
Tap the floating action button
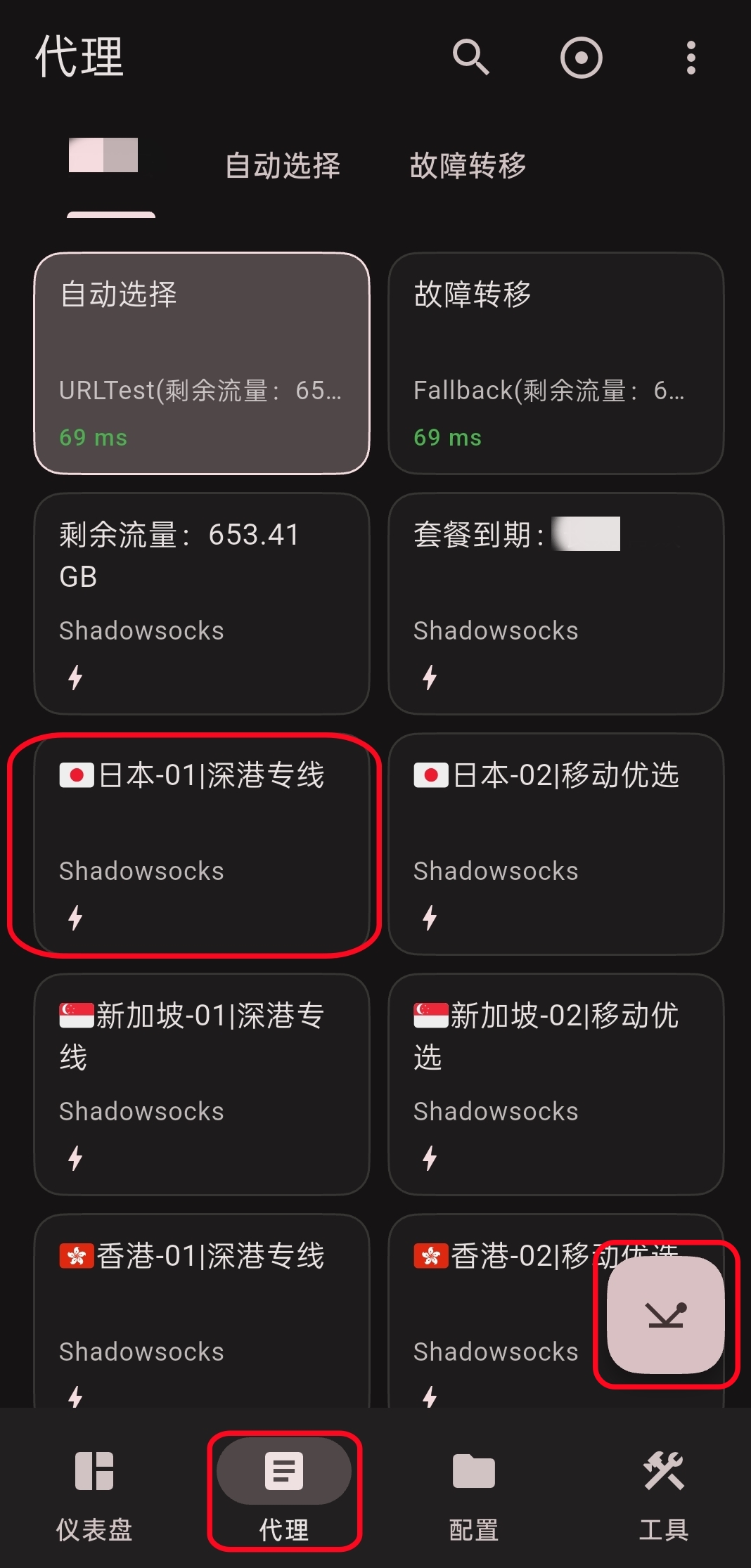pyautogui.click(x=665, y=1314)
